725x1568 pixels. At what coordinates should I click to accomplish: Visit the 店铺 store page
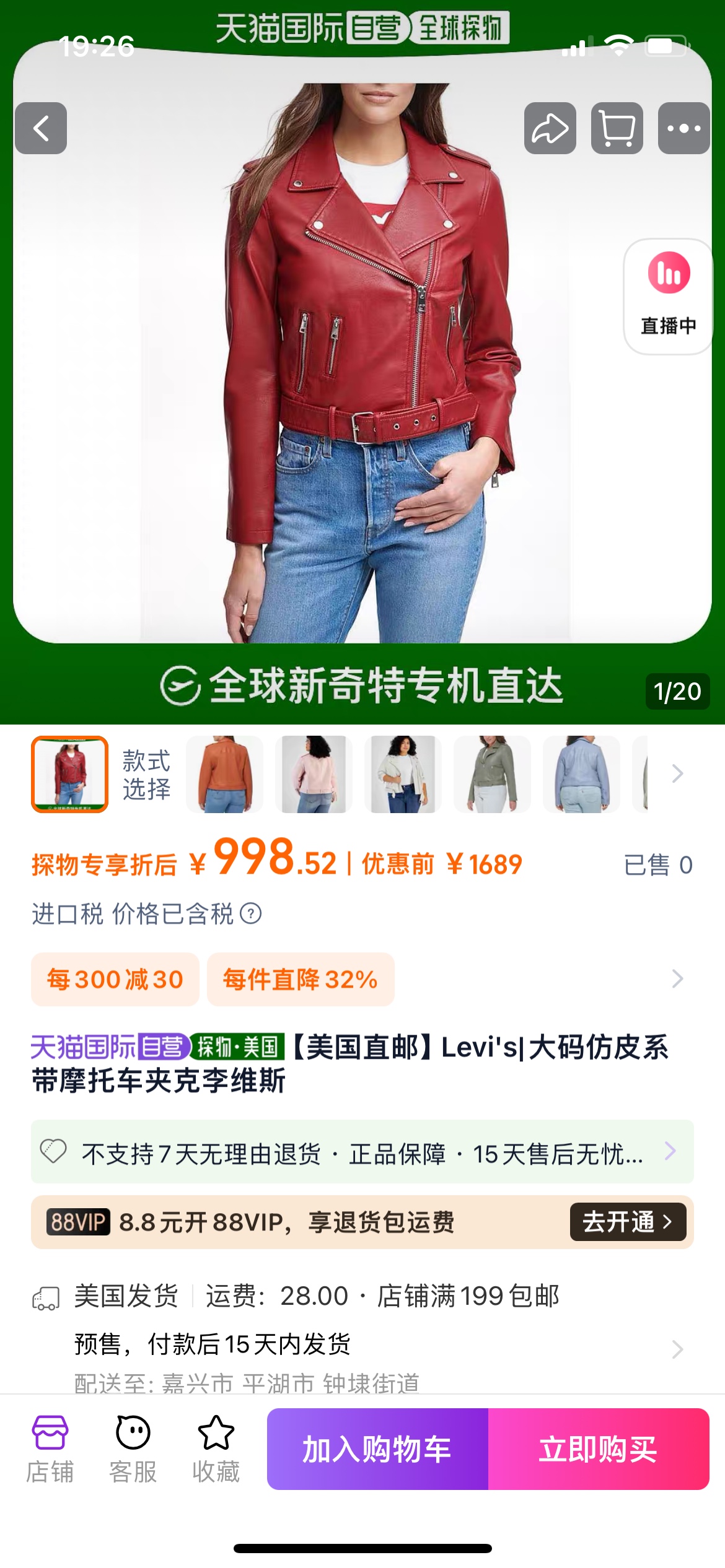50,1449
